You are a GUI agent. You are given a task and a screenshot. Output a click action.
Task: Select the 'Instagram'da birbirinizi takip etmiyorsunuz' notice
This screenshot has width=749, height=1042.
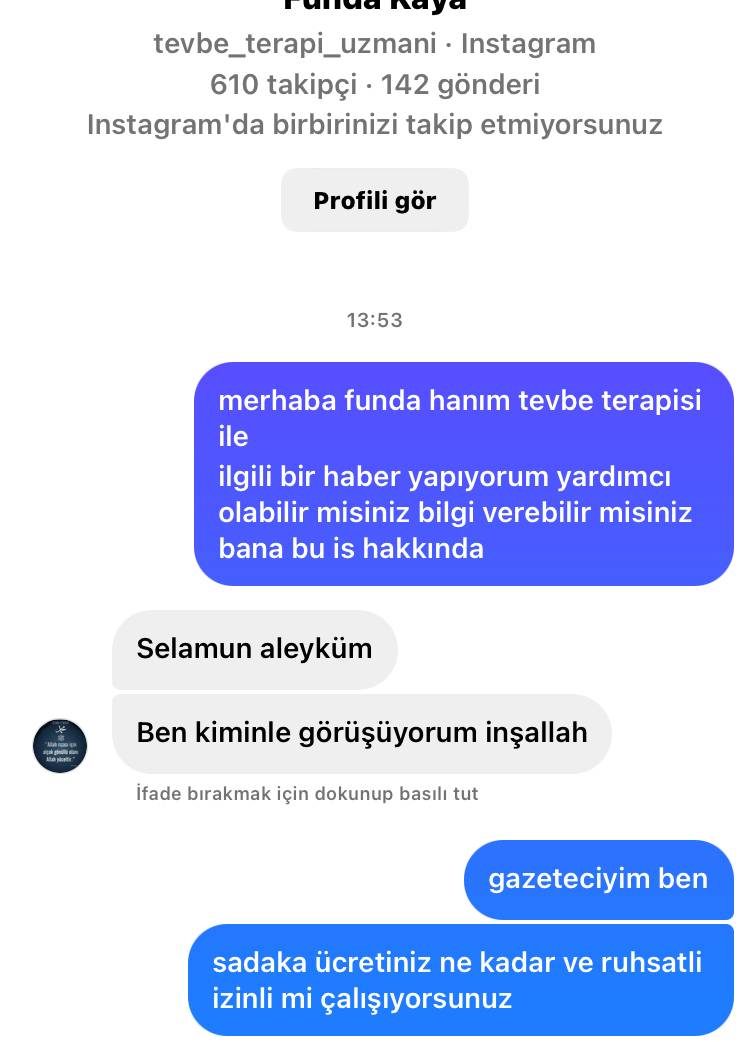click(x=374, y=124)
